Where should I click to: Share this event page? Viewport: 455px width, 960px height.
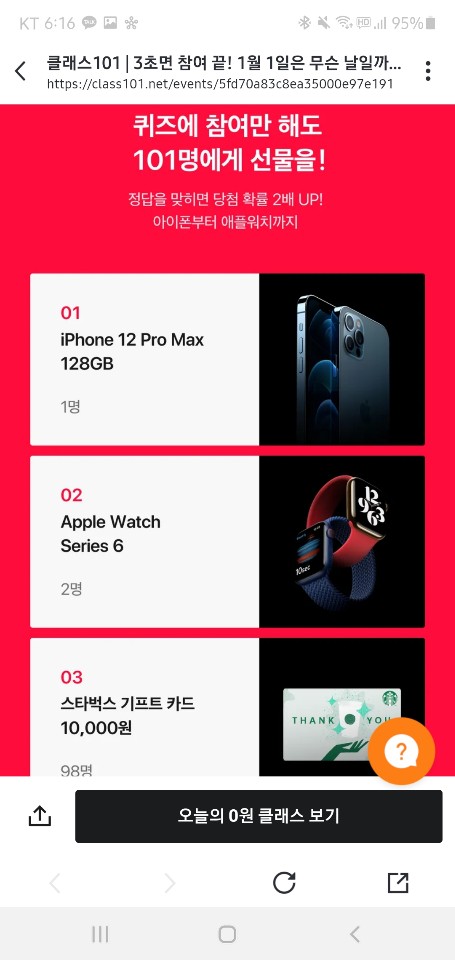[x=40, y=816]
